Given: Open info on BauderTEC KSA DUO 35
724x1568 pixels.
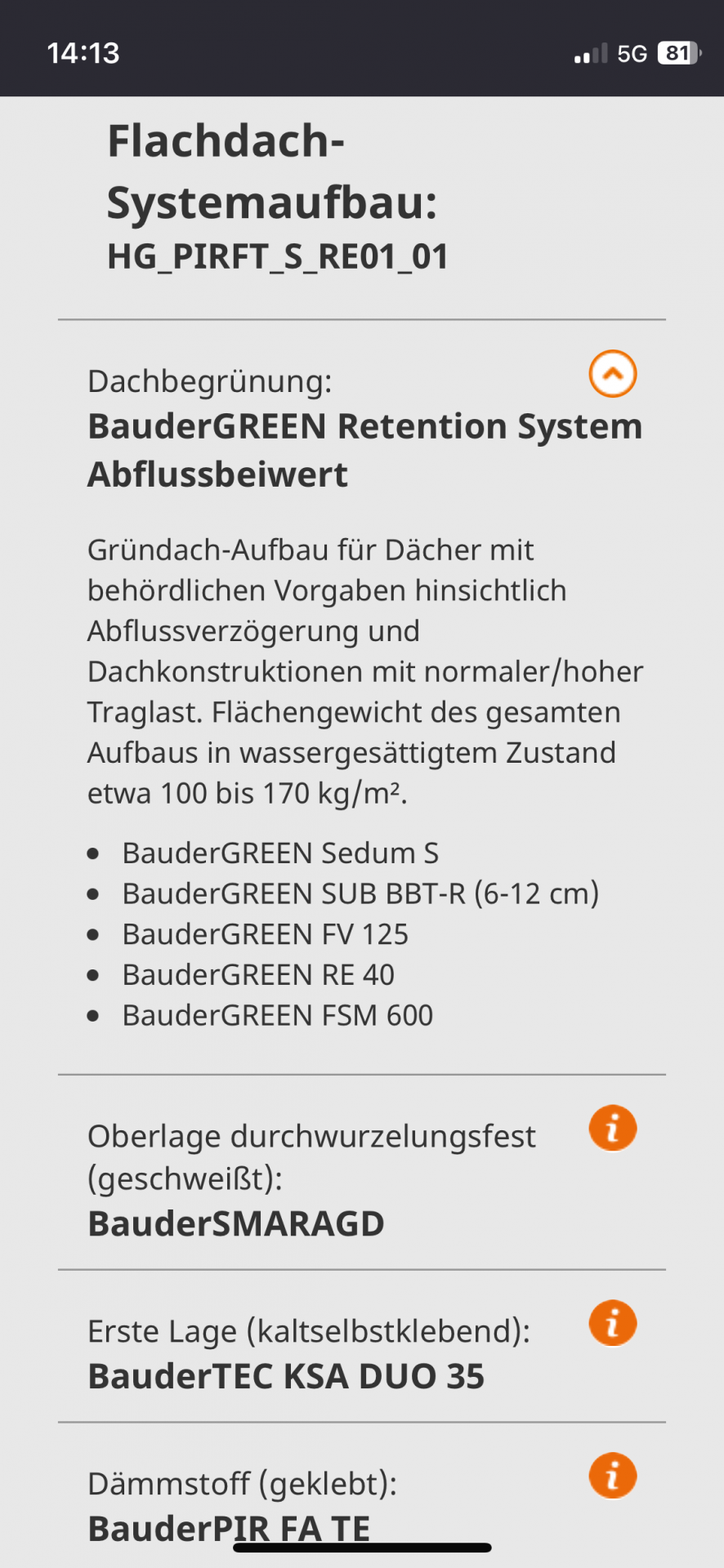Looking at the screenshot, I should [612, 1323].
